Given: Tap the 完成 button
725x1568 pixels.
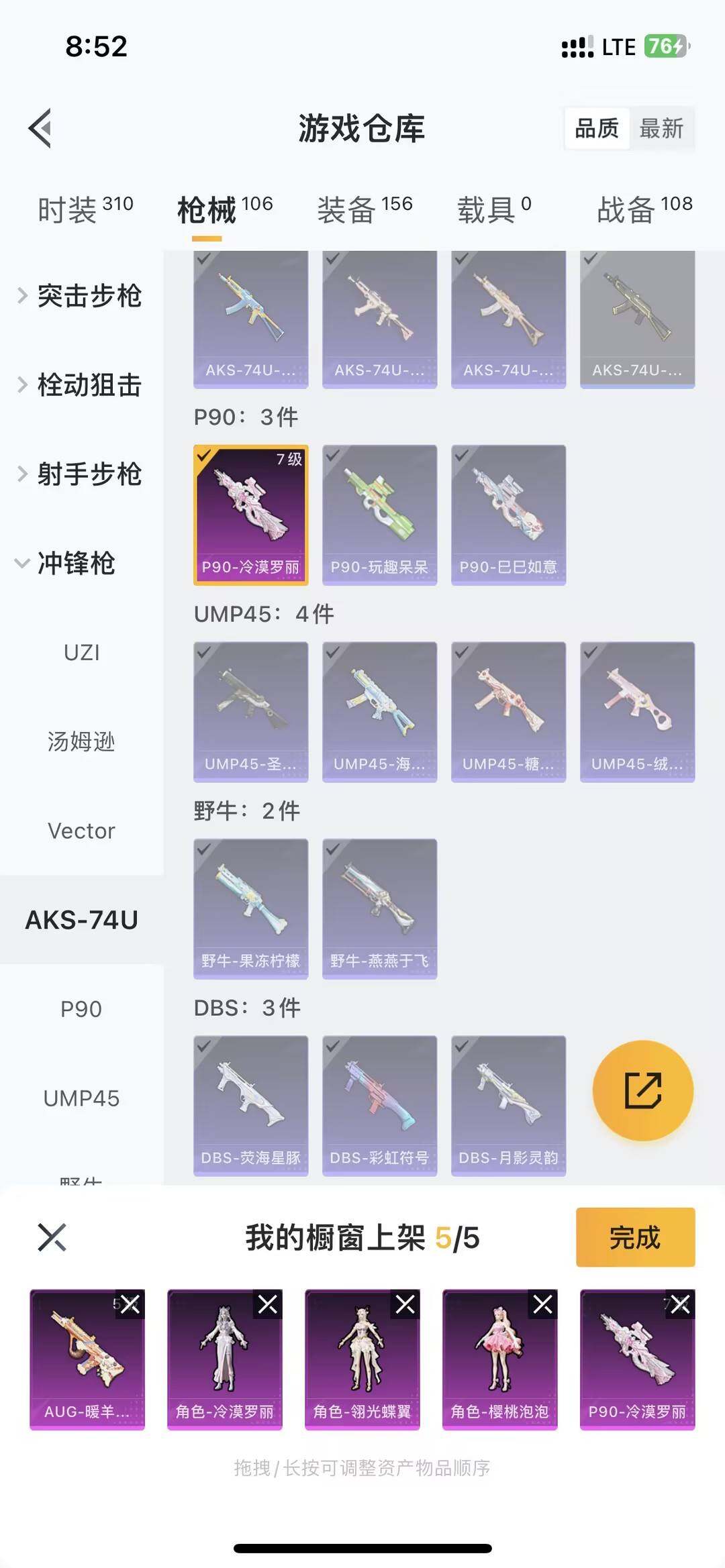Looking at the screenshot, I should click(x=634, y=1238).
